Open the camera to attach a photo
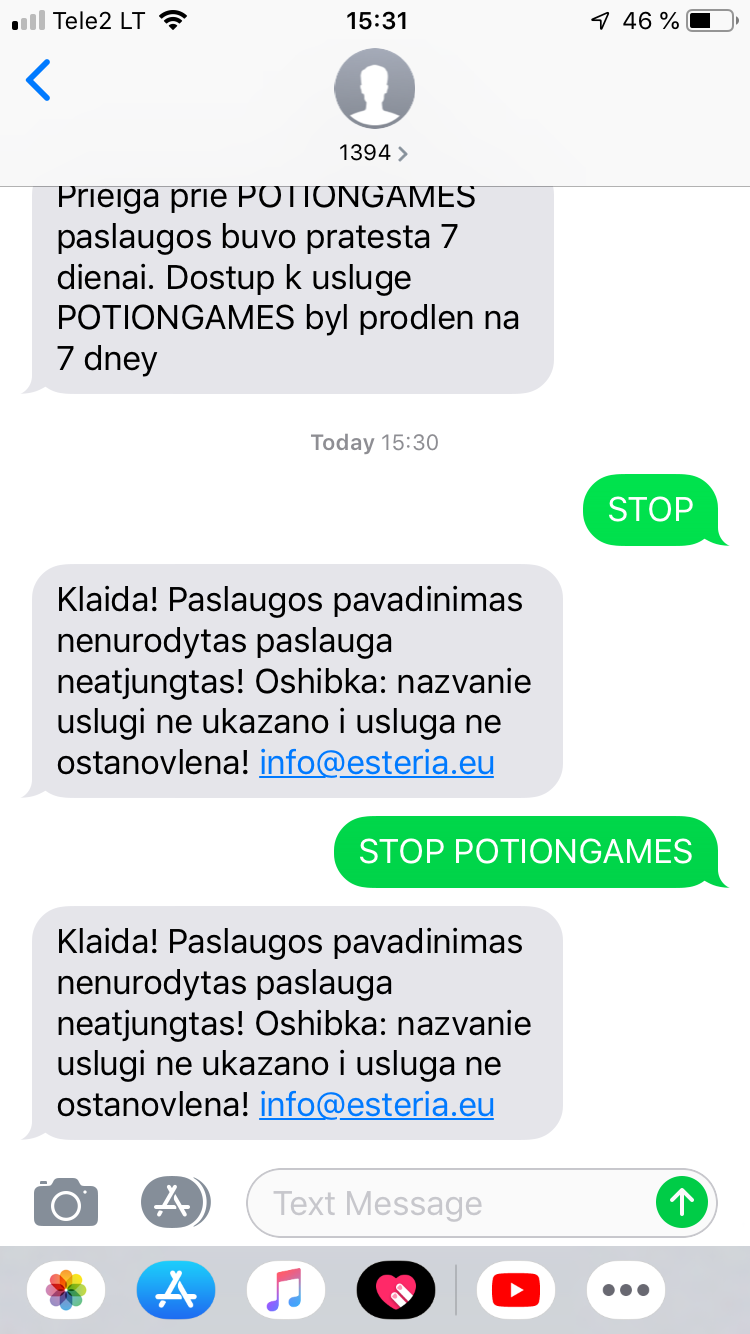This screenshot has height=1334, width=750. [66, 1202]
